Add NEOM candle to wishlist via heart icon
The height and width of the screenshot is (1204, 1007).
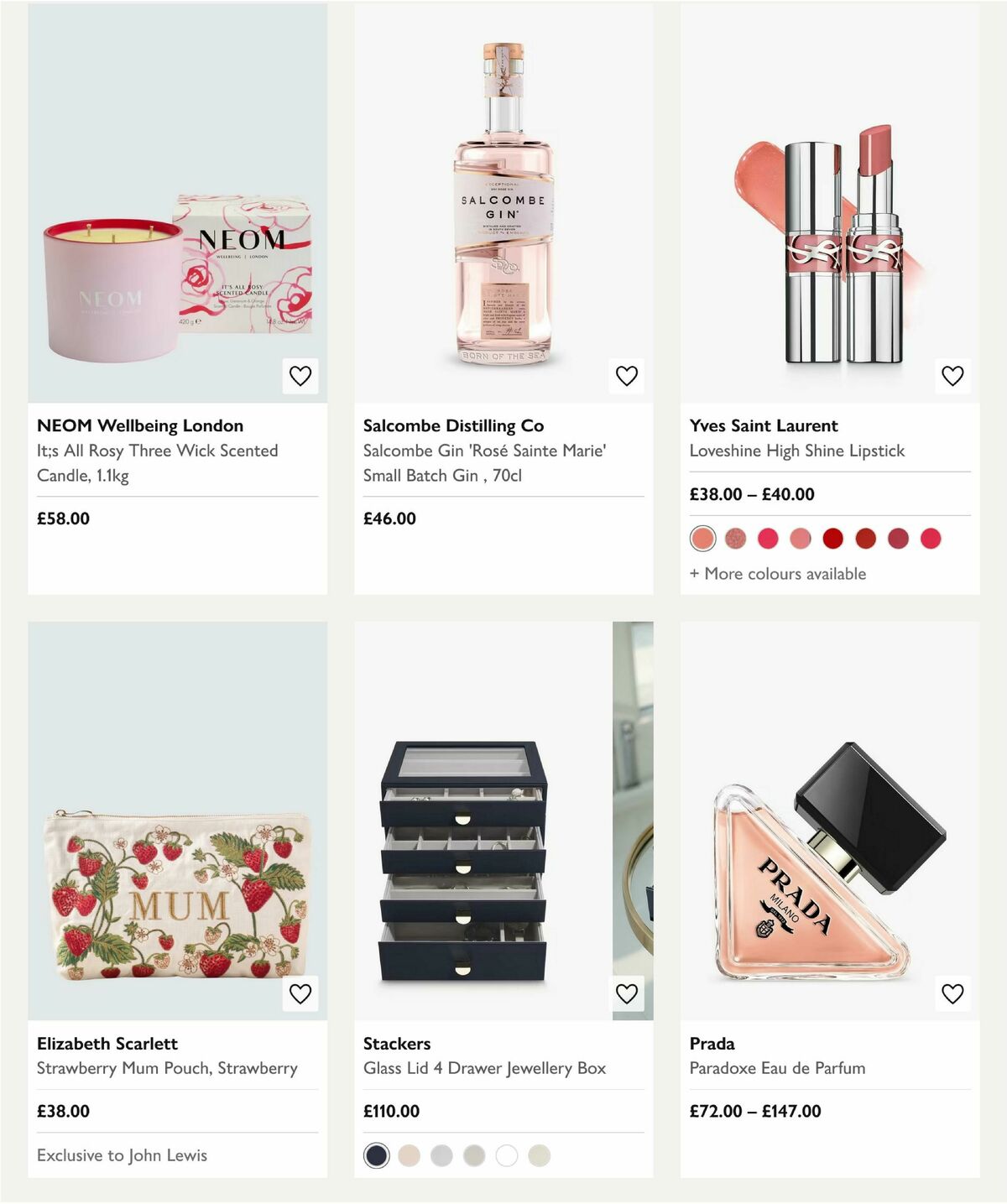coord(301,375)
